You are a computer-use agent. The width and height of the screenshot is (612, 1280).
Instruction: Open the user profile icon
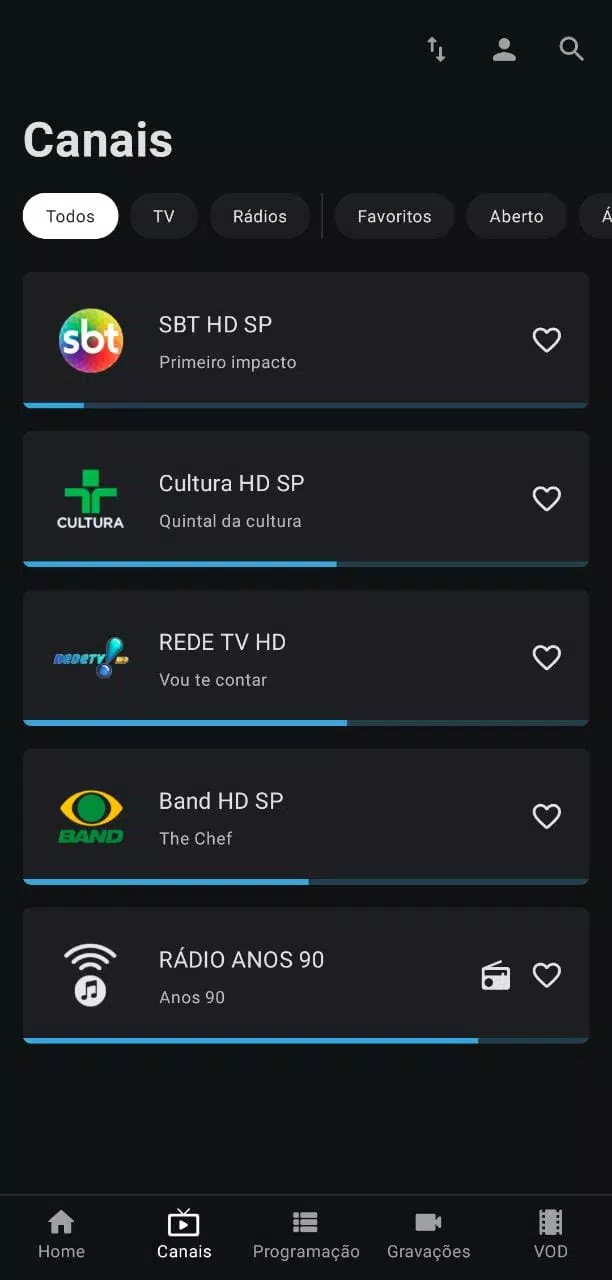coord(504,49)
